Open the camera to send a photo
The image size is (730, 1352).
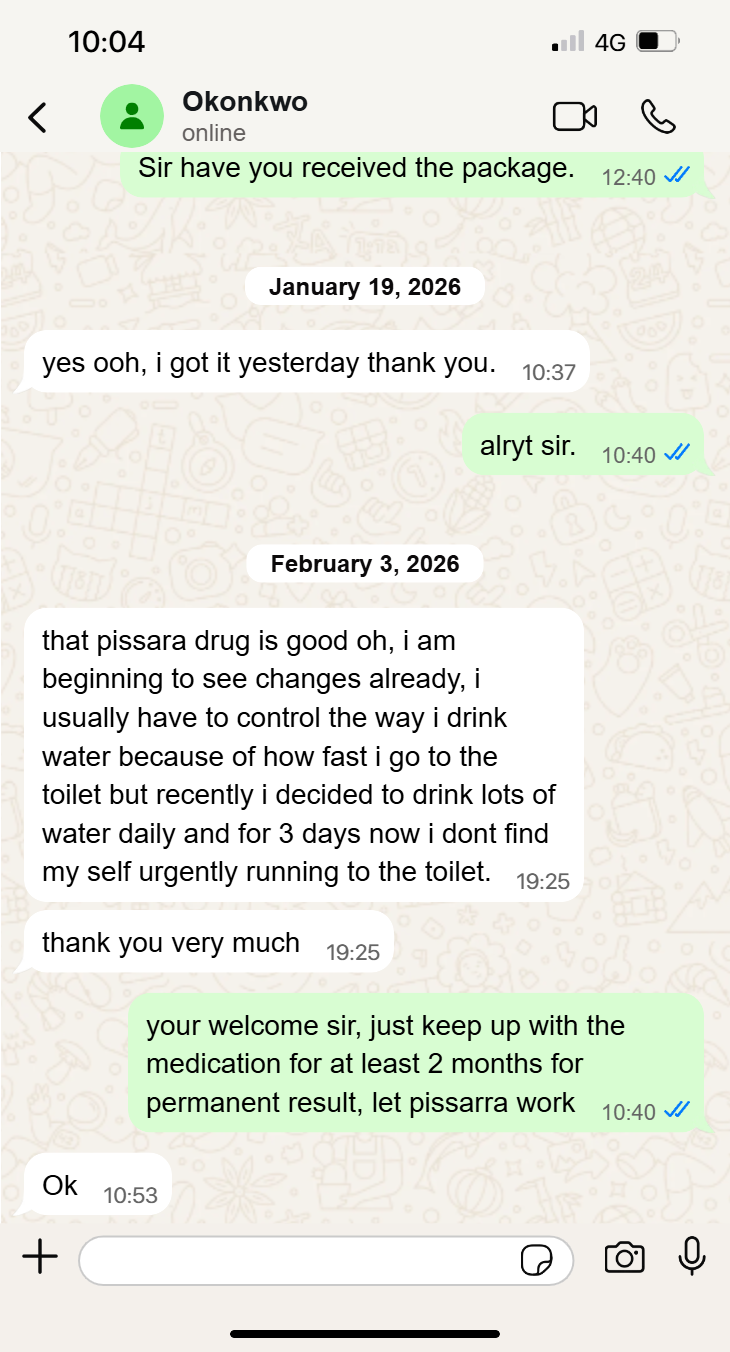point(624,1258)
